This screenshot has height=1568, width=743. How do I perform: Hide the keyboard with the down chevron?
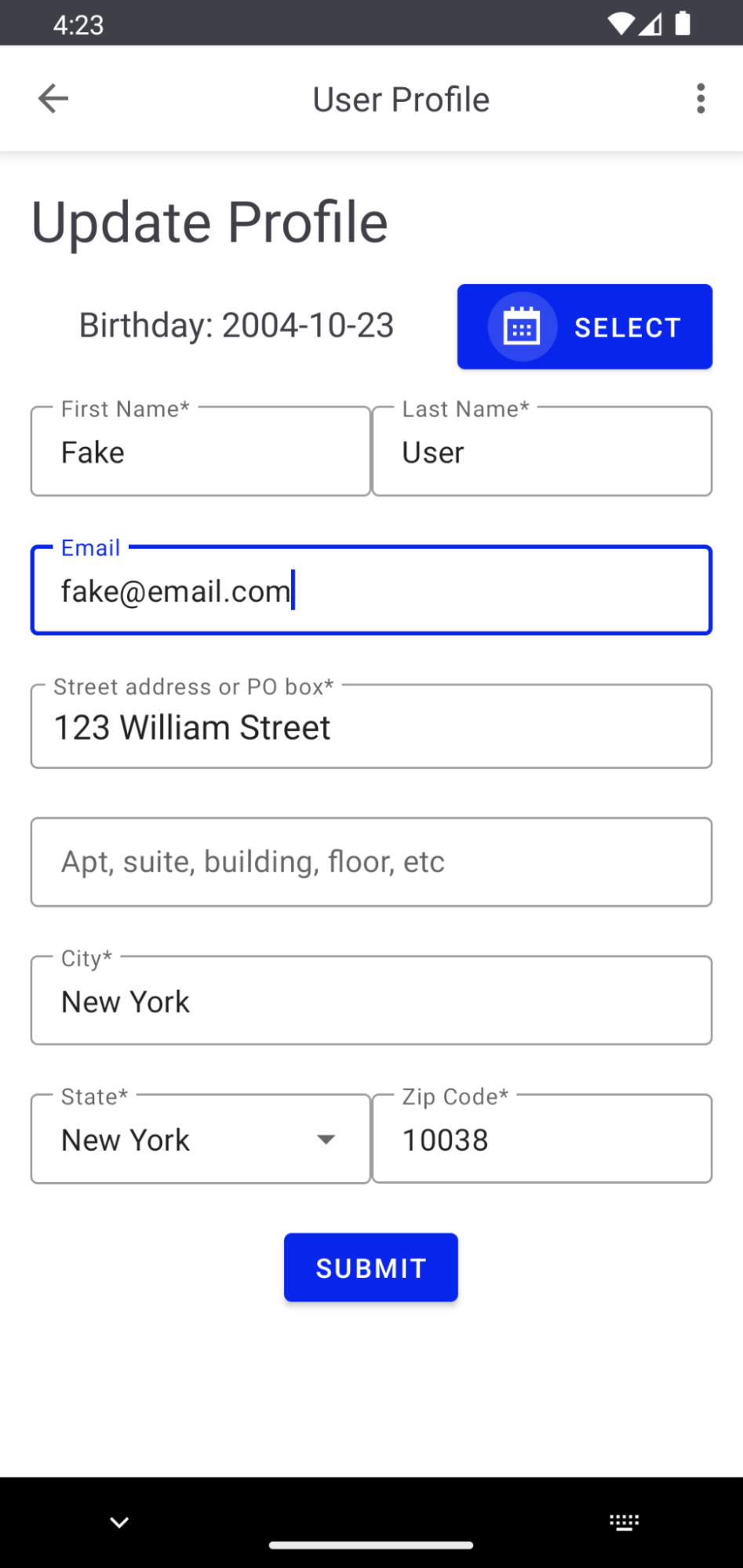119,1523
